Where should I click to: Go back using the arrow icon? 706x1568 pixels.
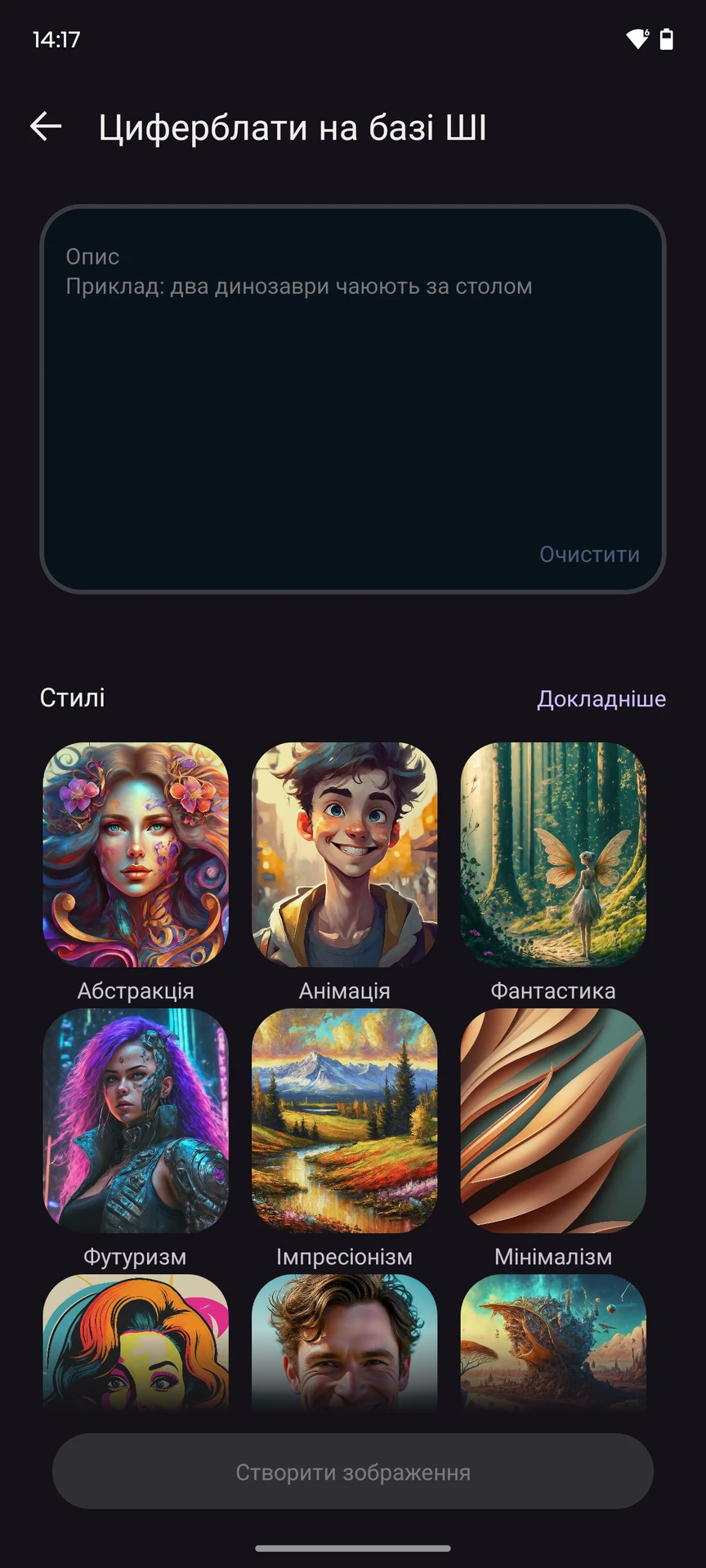(46, 127)
